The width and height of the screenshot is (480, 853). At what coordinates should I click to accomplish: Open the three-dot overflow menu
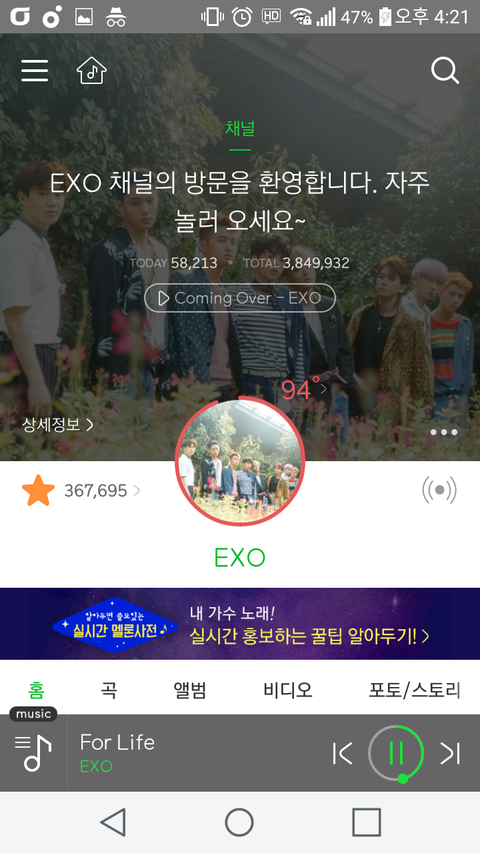(x=444, y=432)
